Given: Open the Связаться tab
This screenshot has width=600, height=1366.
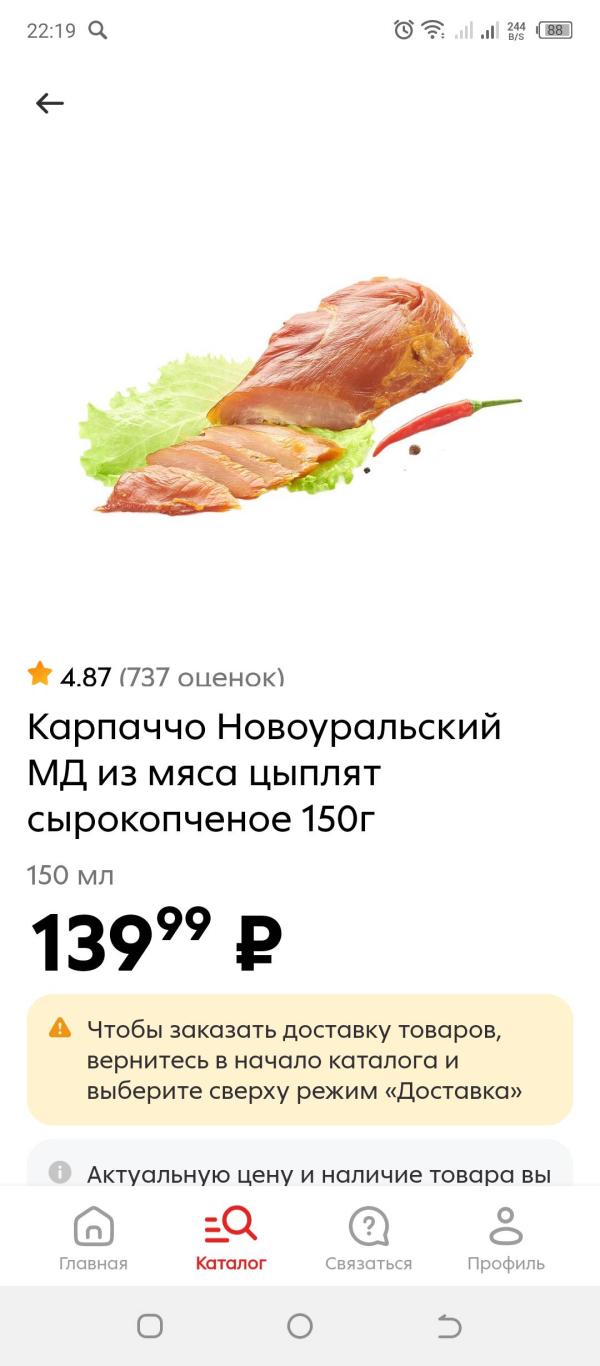Looking at the screenshot, I should pyautogui.click(x=368, y=1238).
